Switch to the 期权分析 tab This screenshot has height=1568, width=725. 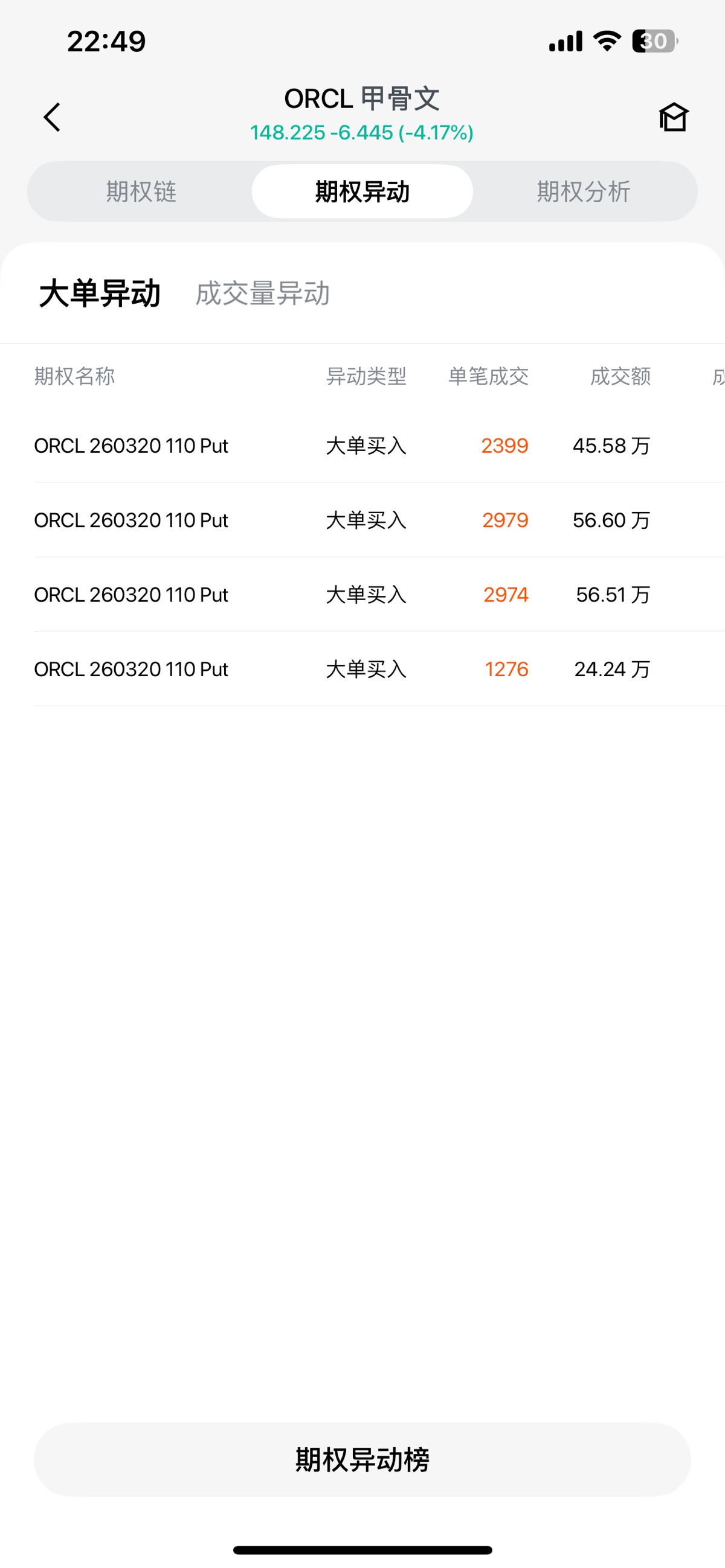[x=583, y=192]
